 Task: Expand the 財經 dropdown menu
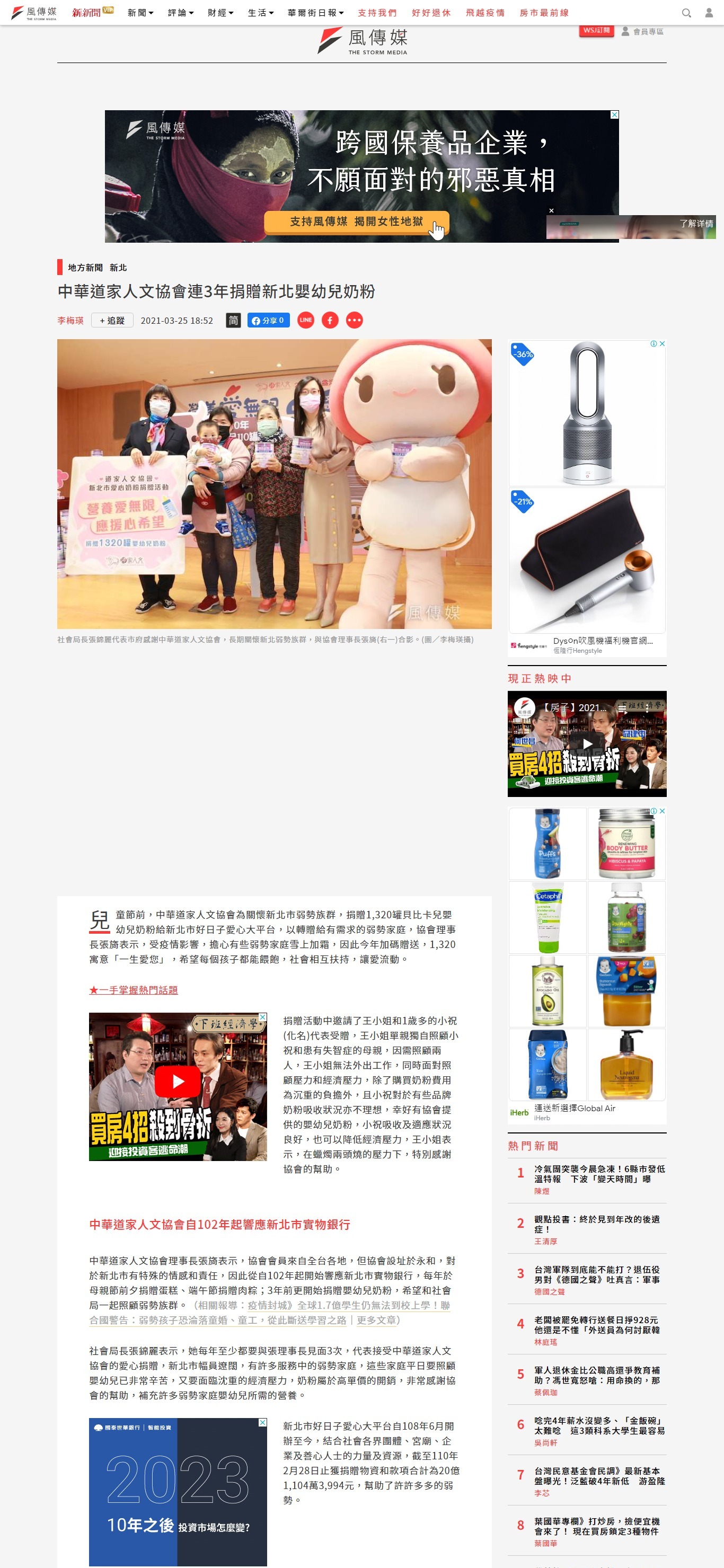point(220,13)
